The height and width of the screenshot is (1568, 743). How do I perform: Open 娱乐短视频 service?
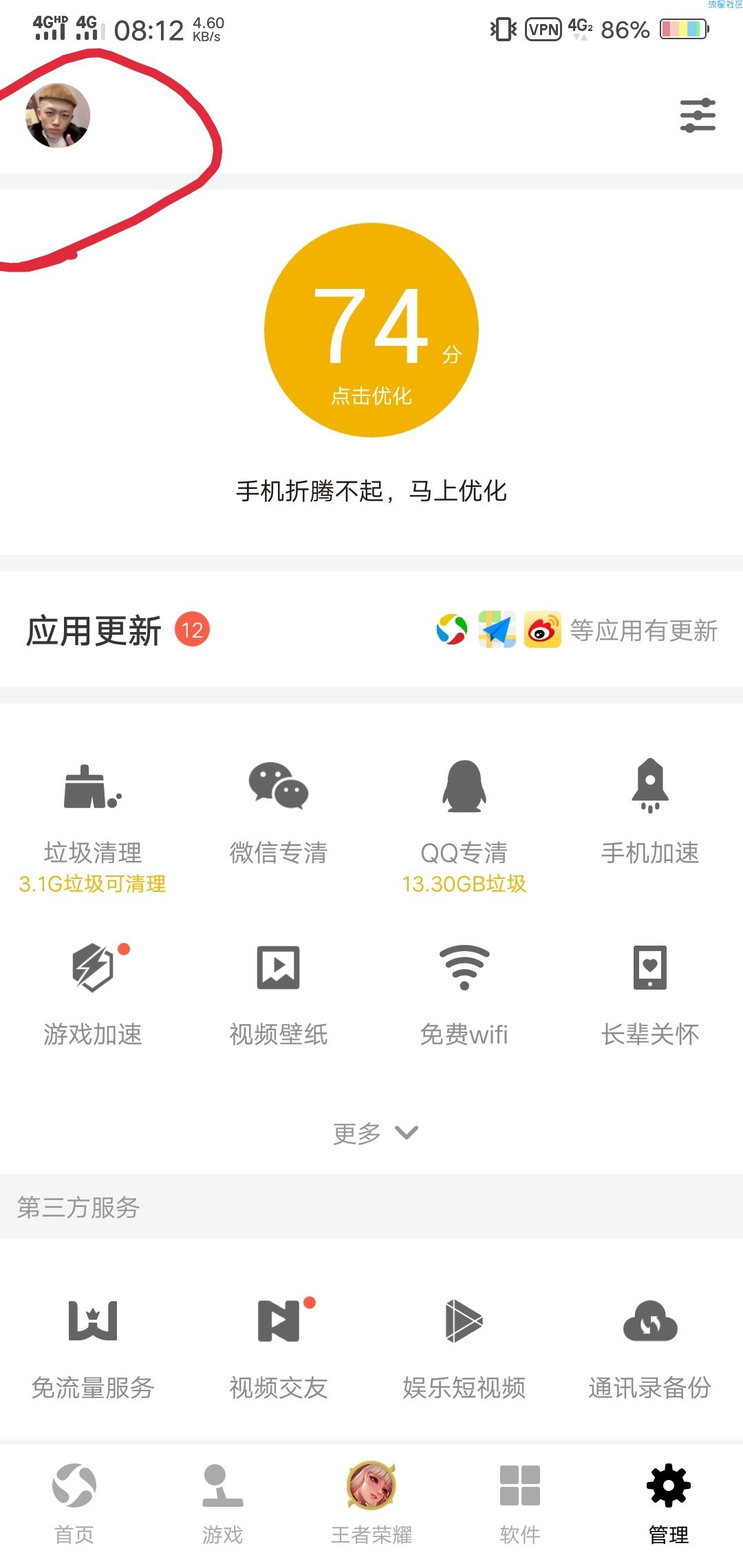(464, 1344)
